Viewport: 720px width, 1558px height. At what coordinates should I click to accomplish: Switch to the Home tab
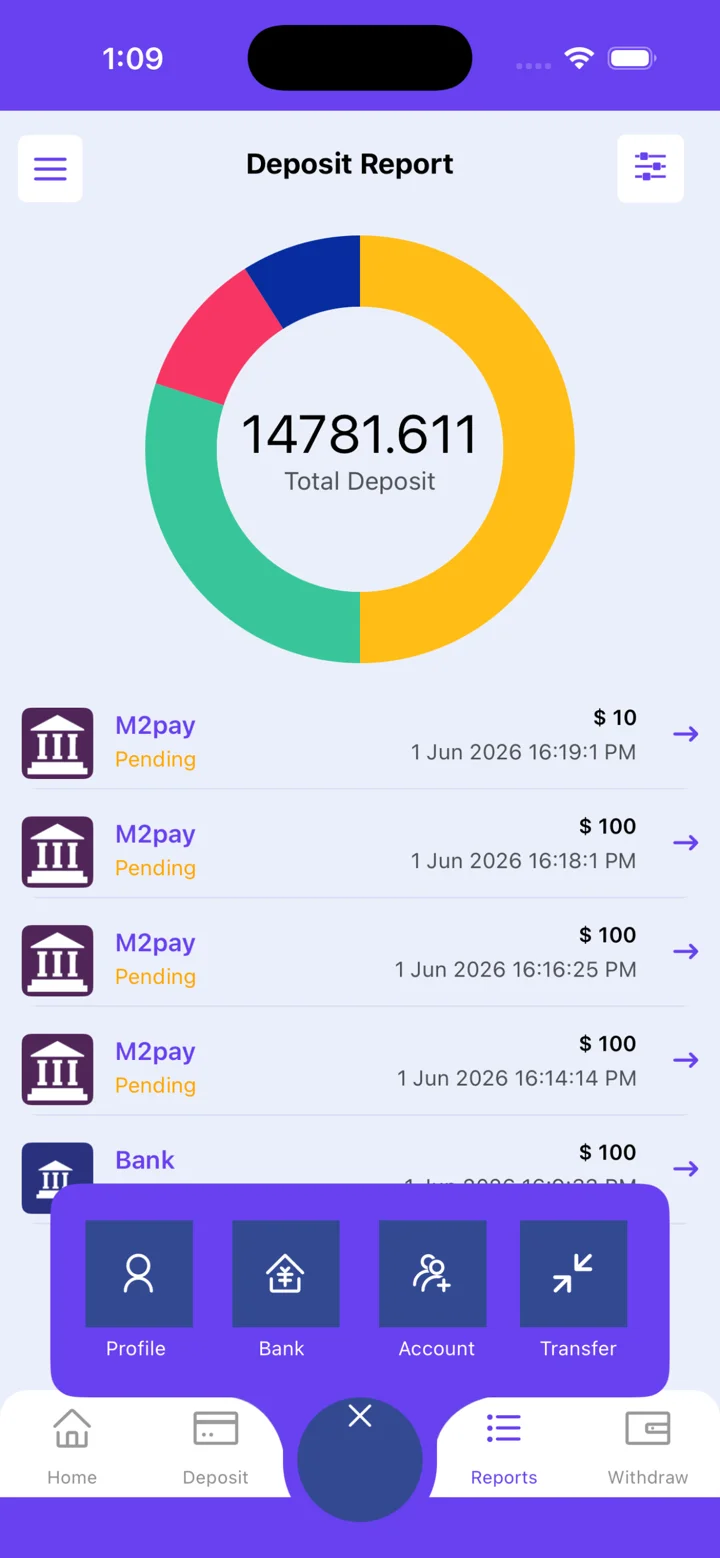click(x=72, y=1447)
